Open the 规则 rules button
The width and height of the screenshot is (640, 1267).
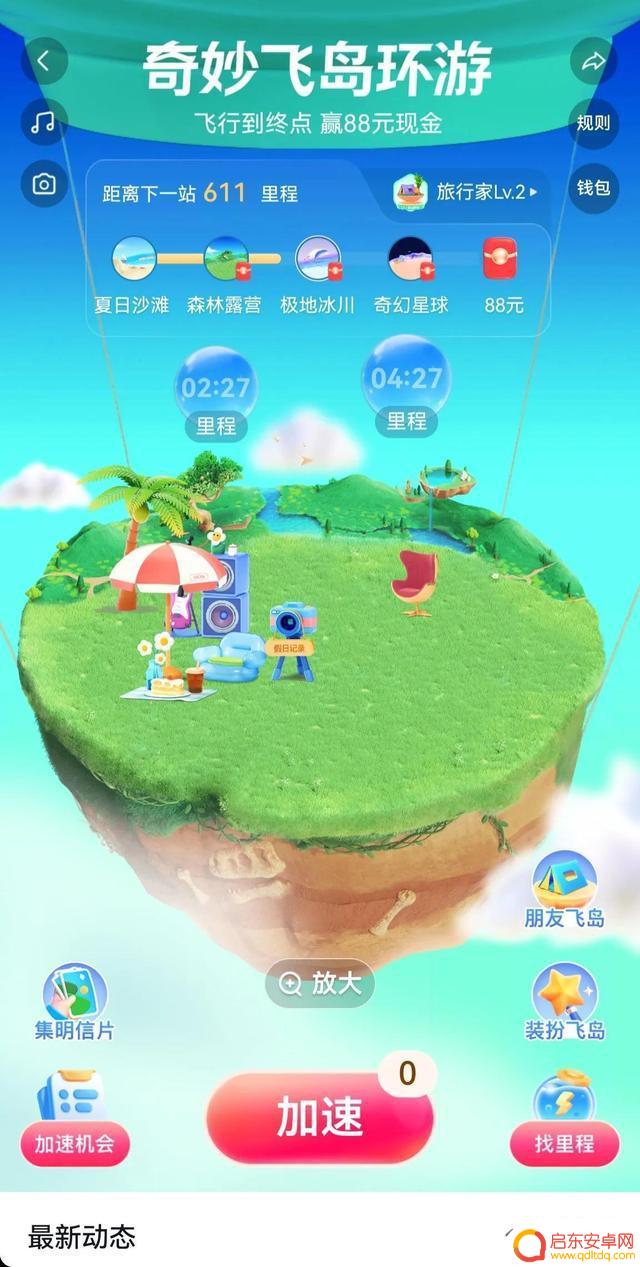click(593, 123)
